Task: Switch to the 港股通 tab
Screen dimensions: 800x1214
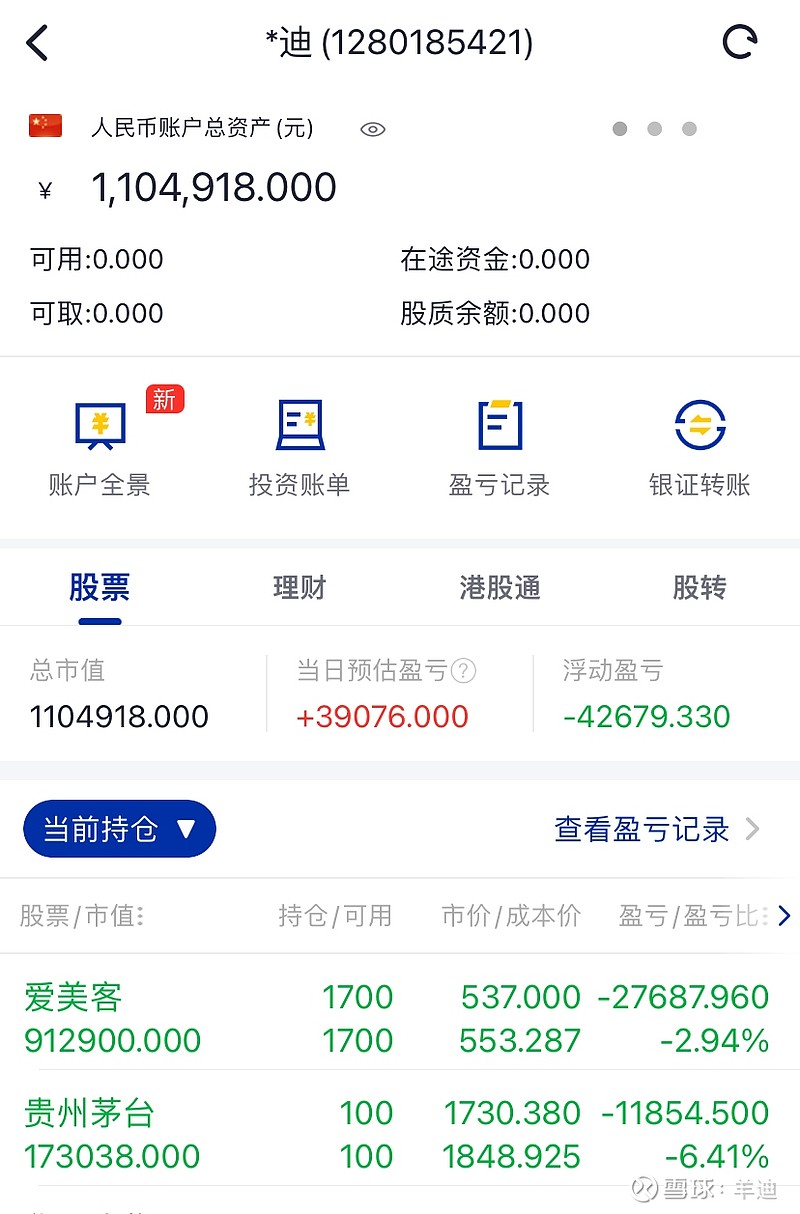Action: click(x=500, y=588)
